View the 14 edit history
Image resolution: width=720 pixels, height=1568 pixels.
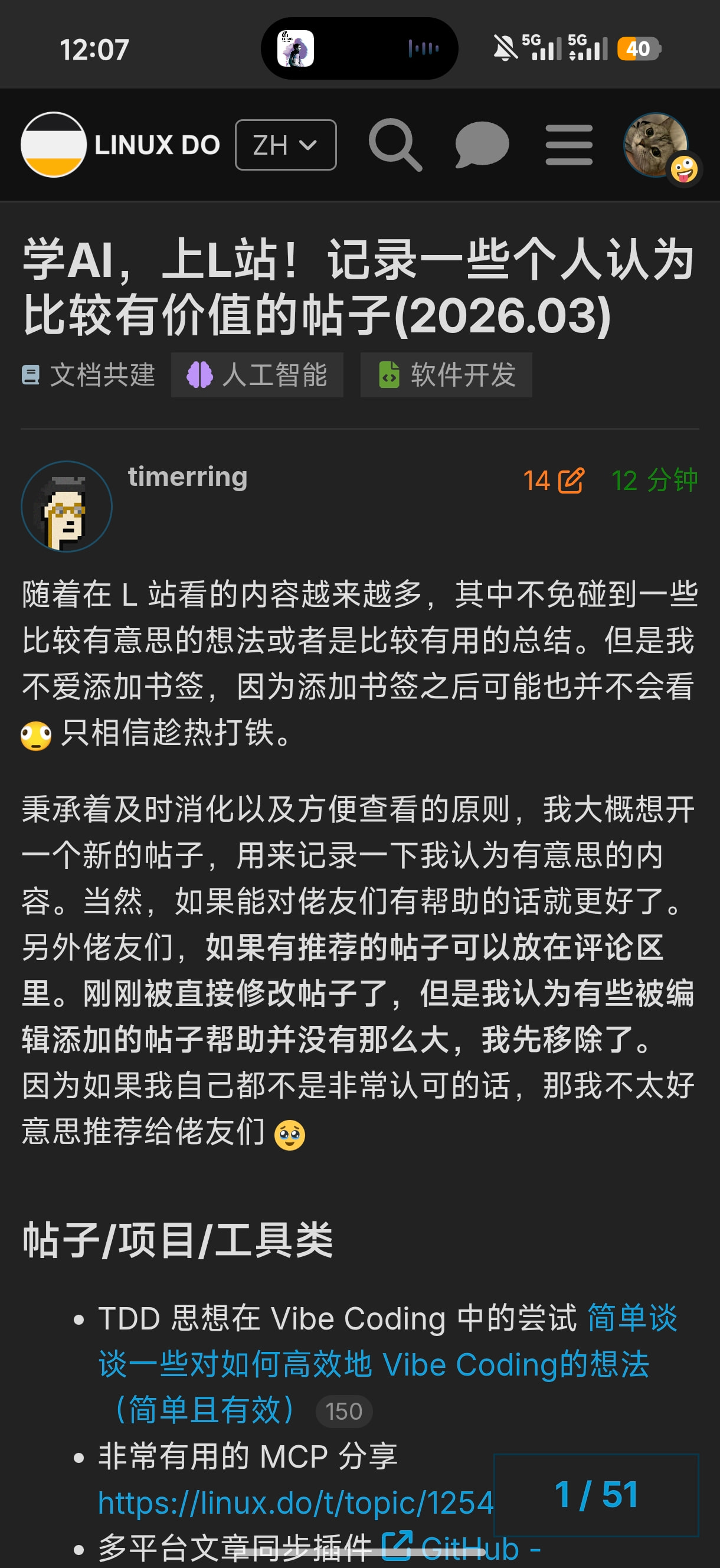click(x=554, y=481)
